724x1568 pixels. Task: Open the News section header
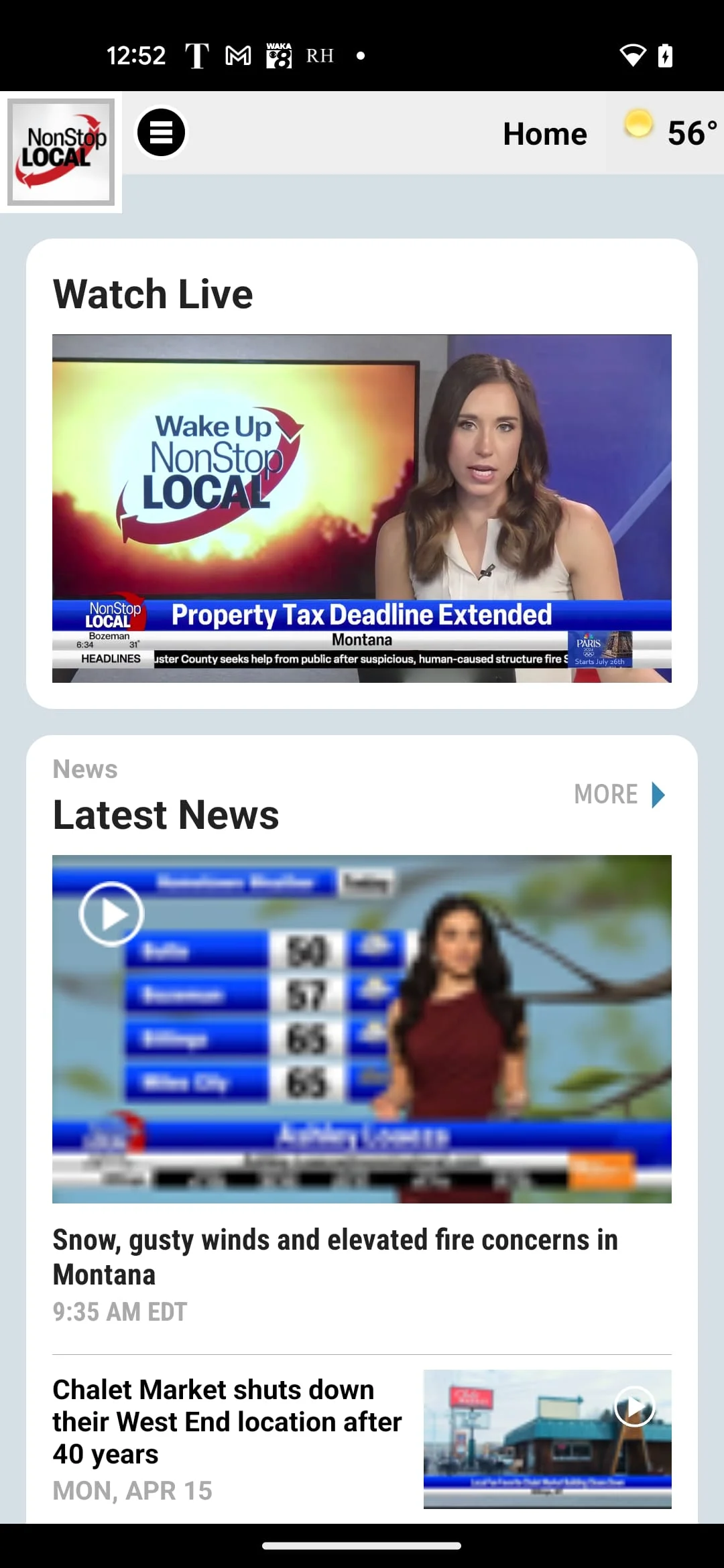point(84,769)
